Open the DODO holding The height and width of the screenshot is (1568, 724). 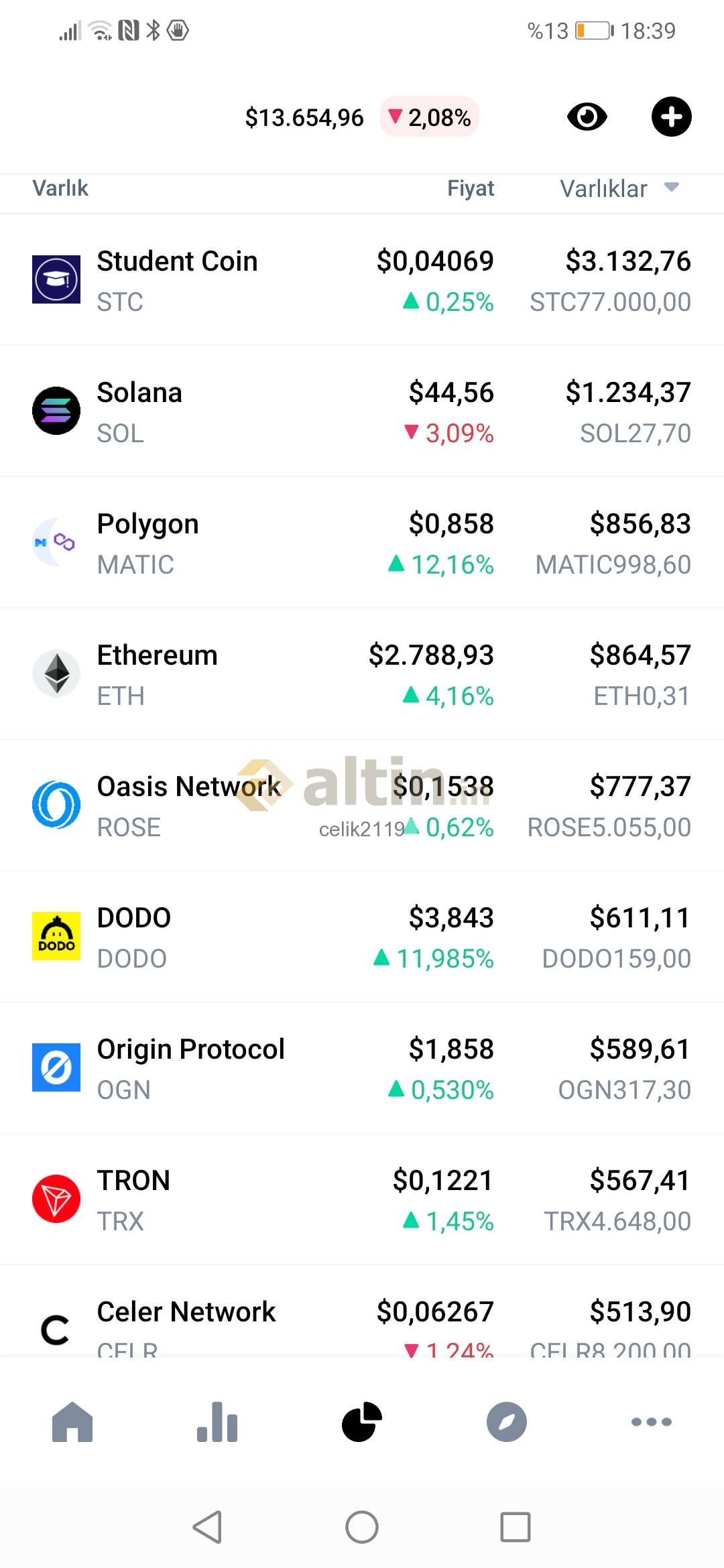tap(362, 937)
